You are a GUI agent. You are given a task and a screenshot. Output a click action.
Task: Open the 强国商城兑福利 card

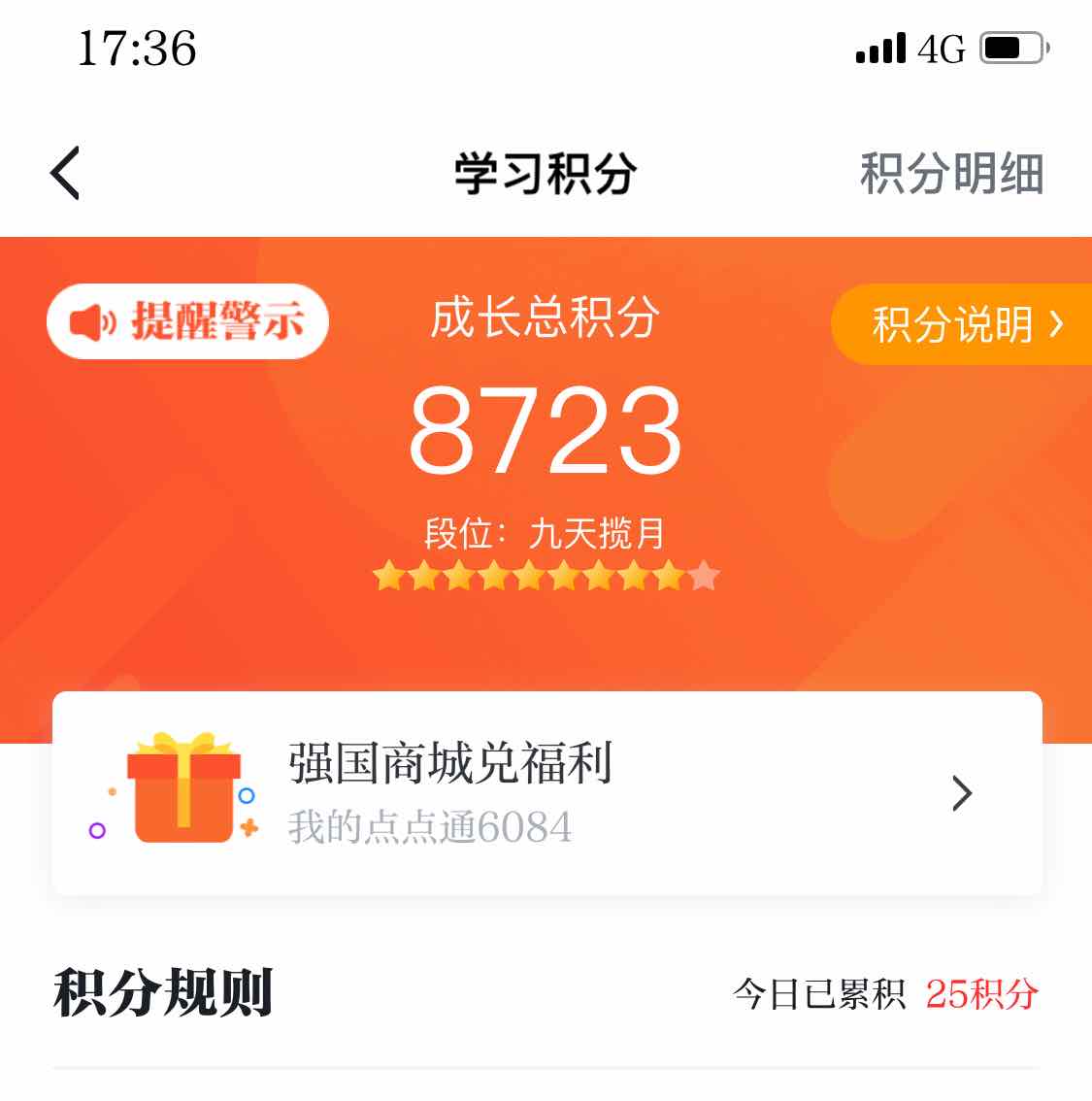[x=546, y=793]
